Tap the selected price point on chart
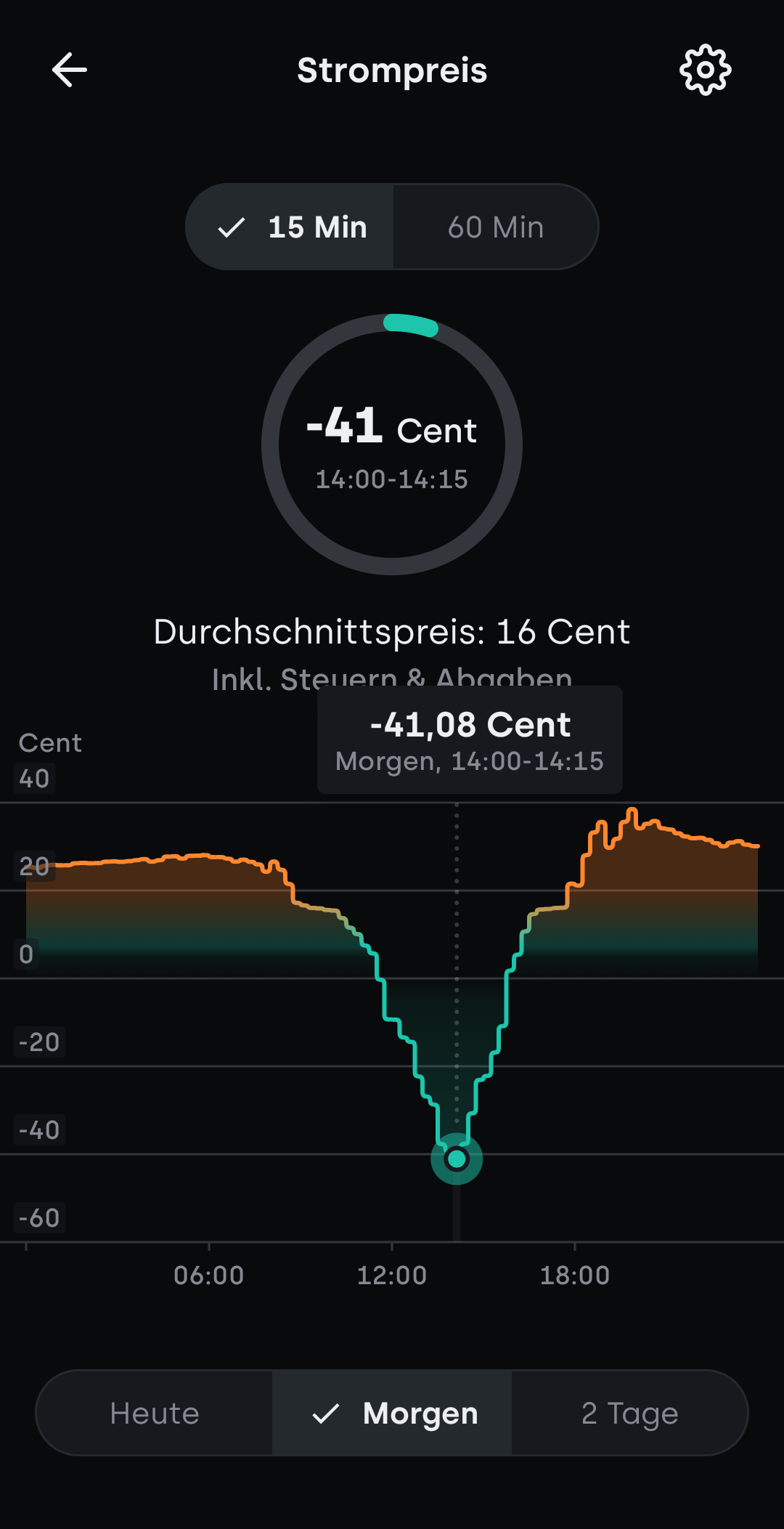Screen dimensions: 784x1529 [457, 1159]
